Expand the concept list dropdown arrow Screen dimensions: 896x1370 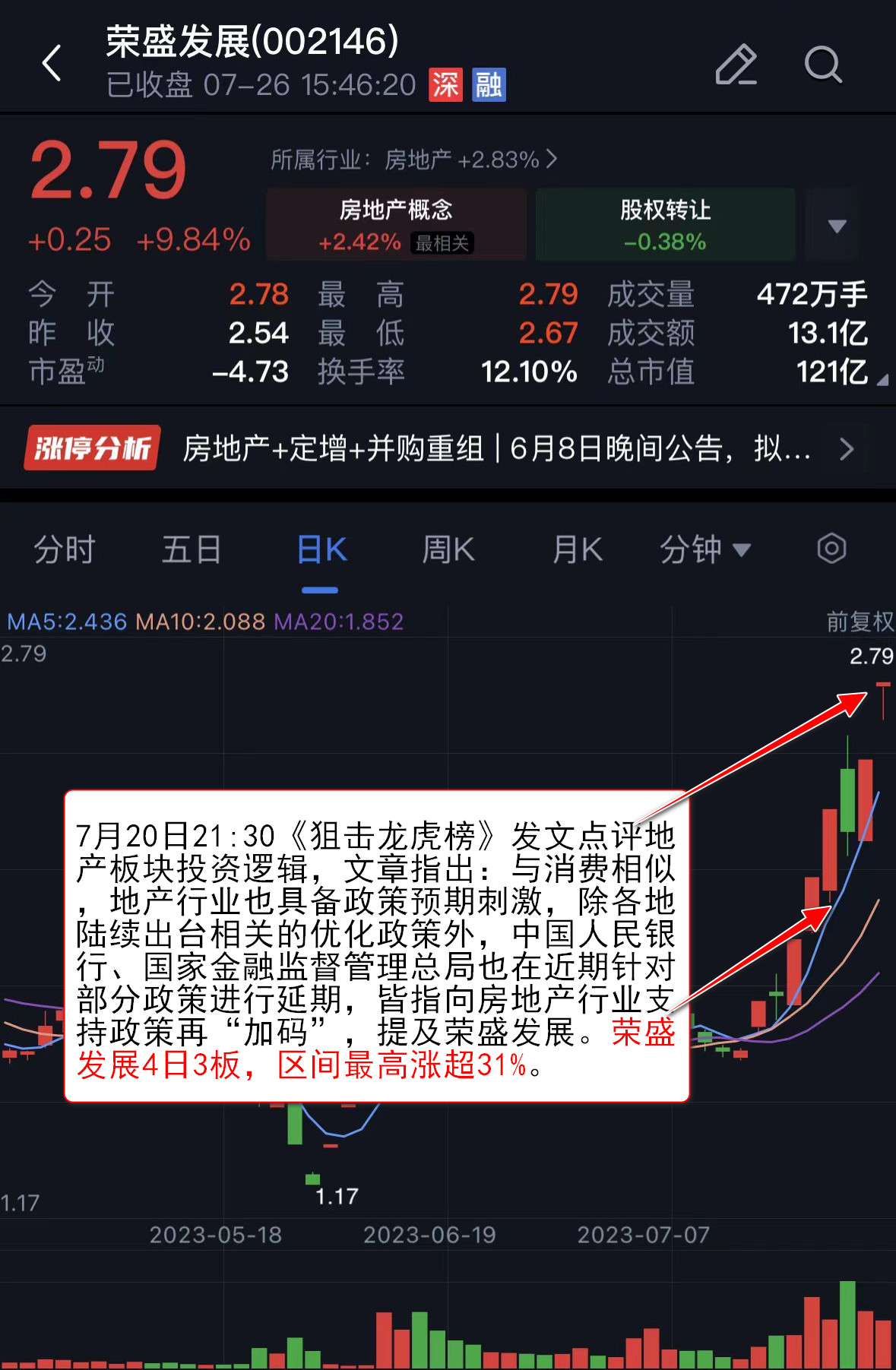836,226
